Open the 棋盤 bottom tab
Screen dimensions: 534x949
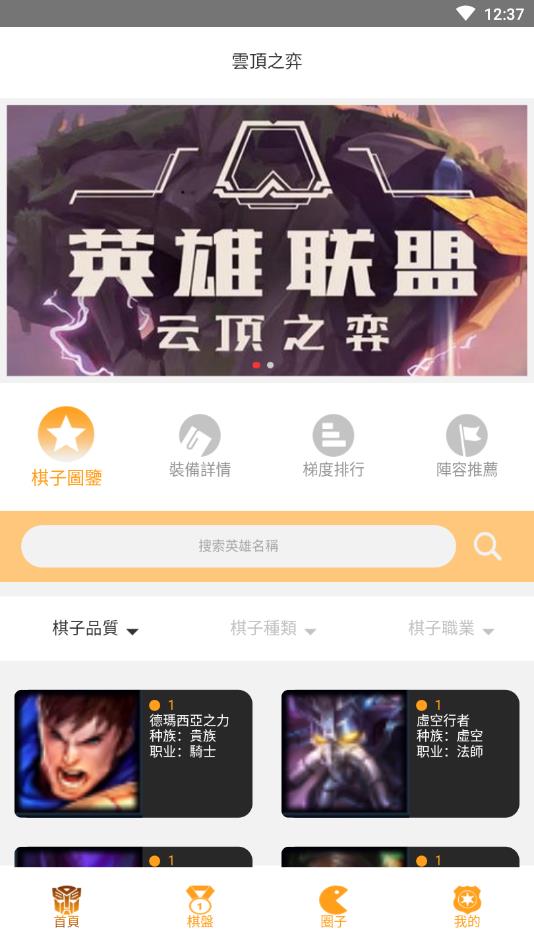pos(200,907)
